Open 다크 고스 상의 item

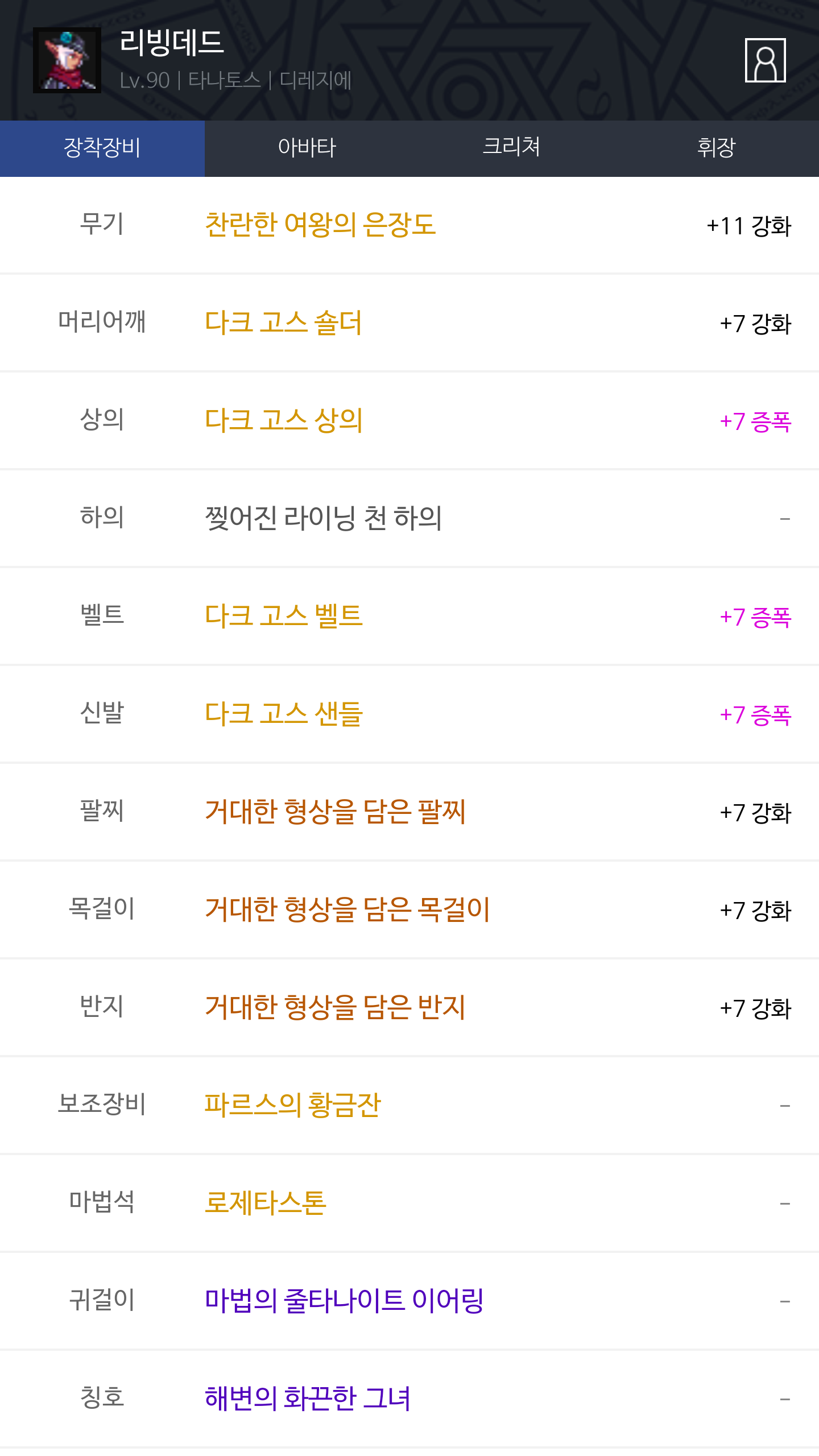coord(283,421)
